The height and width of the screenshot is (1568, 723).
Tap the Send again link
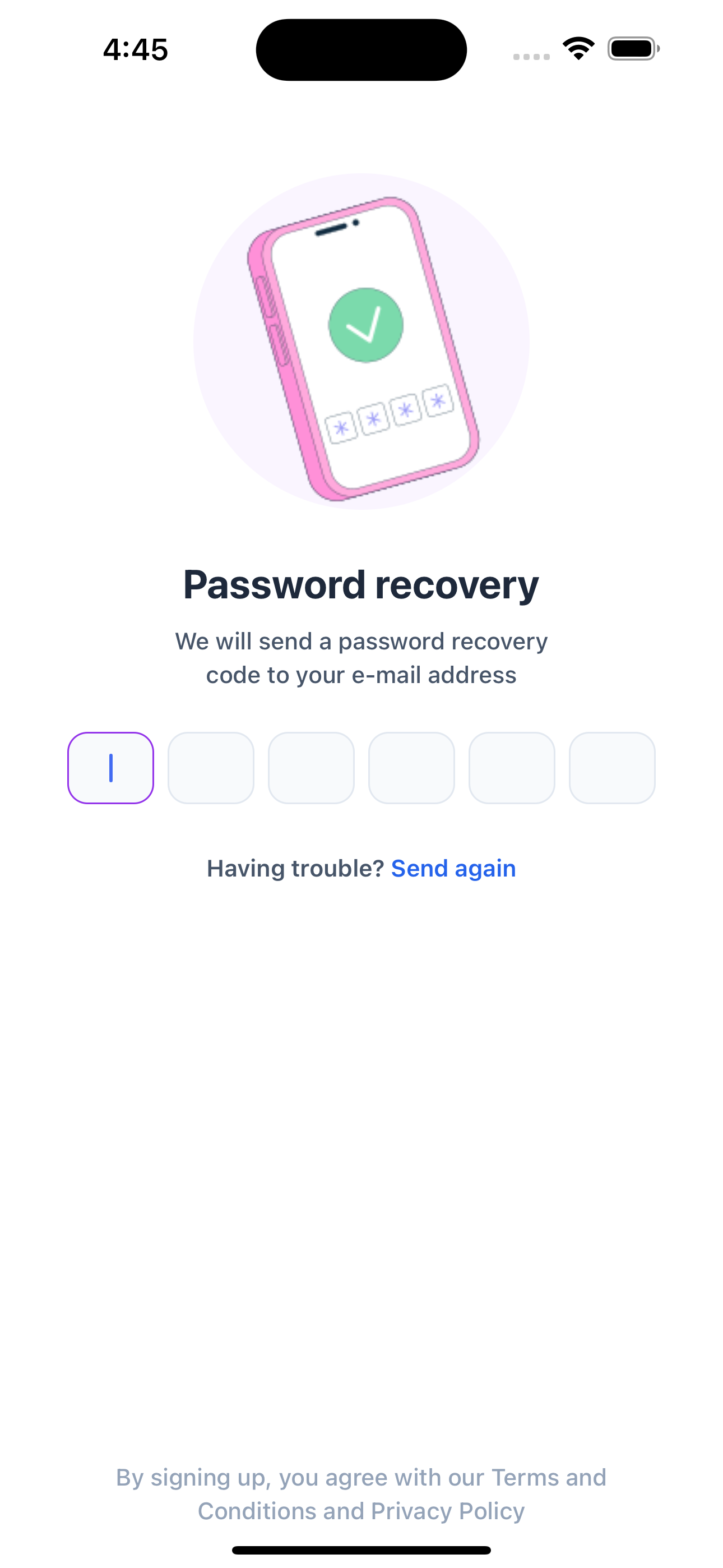[x=453, y=869]
